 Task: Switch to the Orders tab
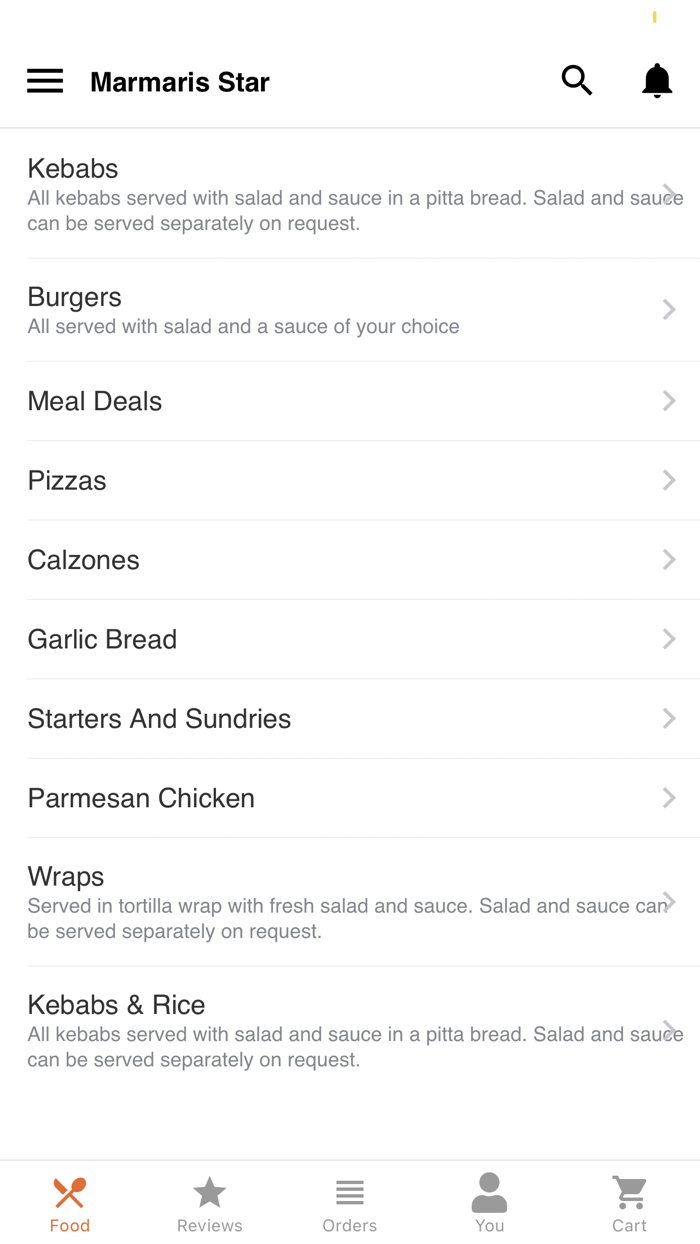(350, 1203)
